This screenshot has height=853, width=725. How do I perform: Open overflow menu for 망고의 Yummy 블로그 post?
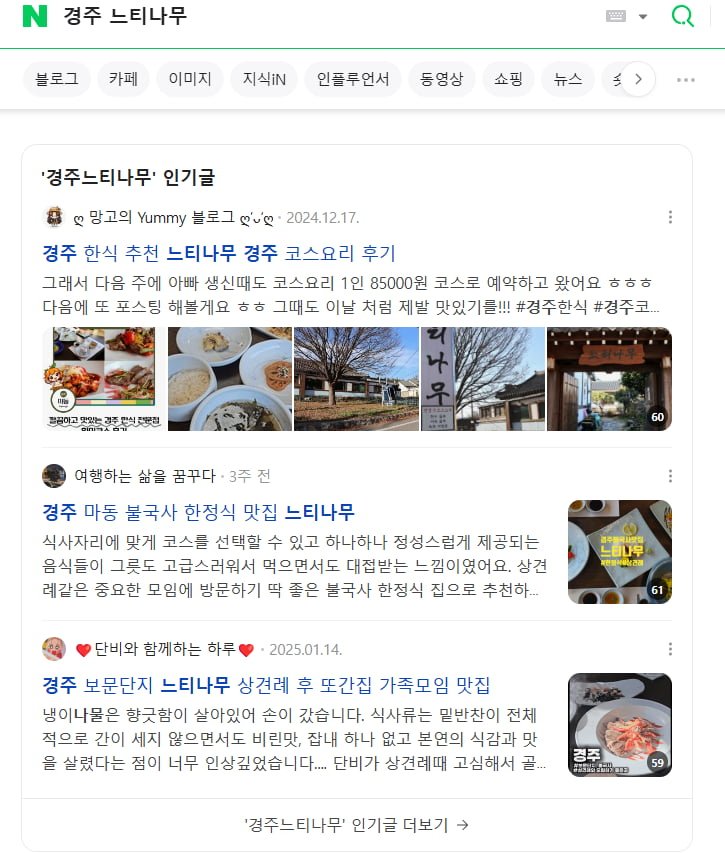[670, 217]
